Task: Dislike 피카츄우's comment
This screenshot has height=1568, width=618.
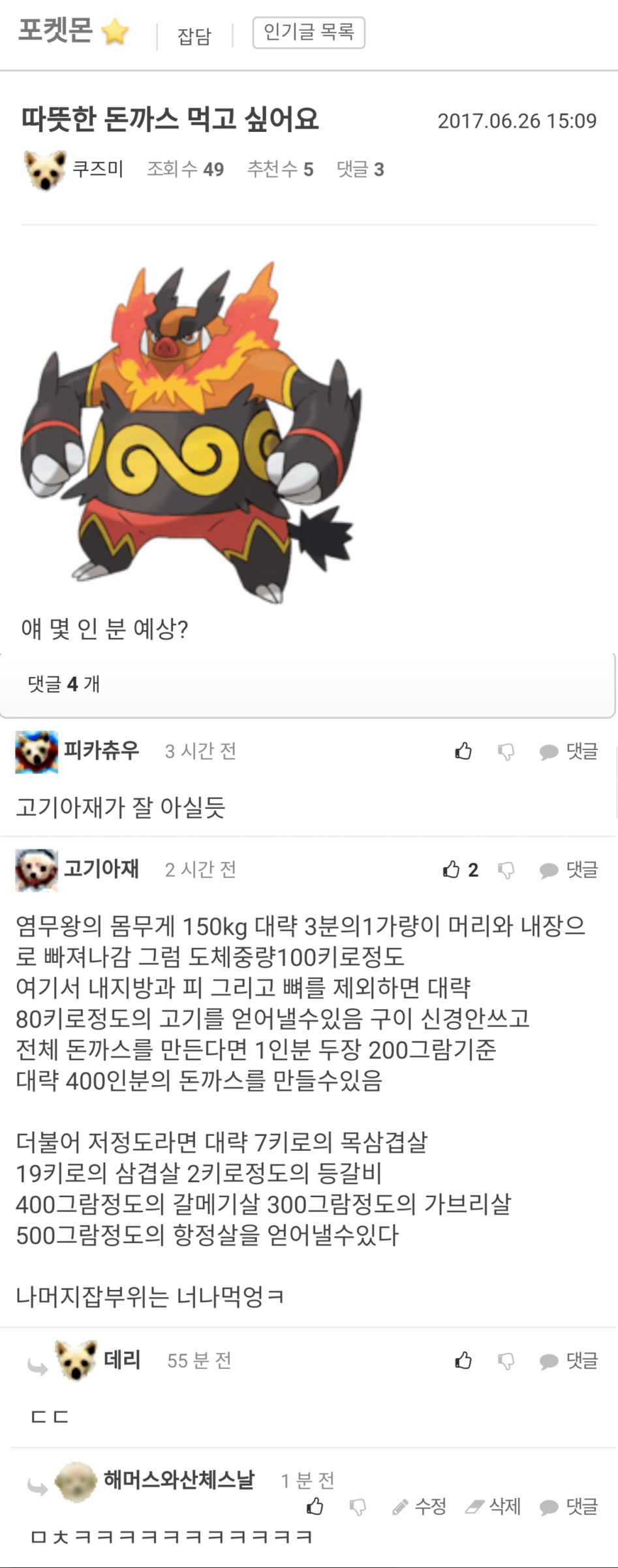Action: click(506, 752)
